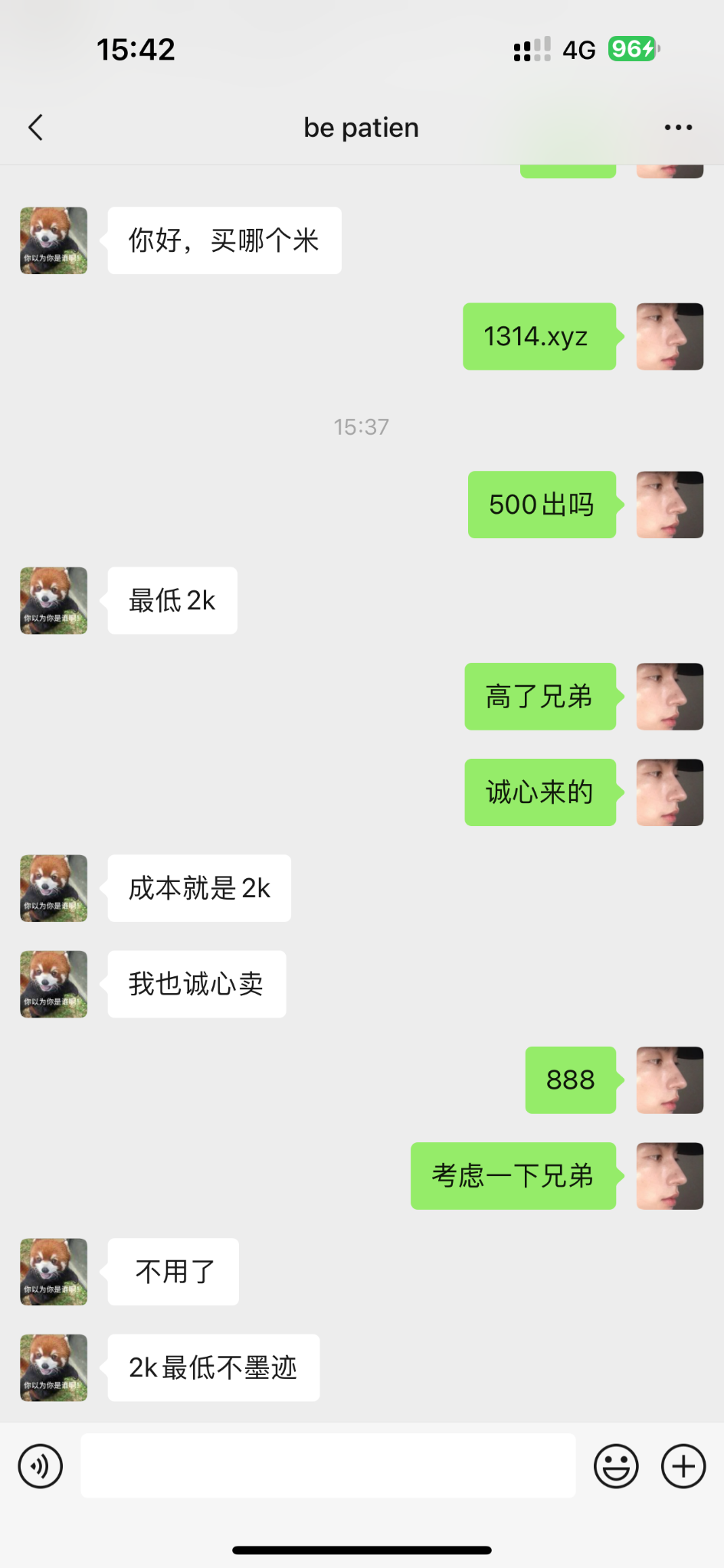Tap the message text field
724x1568 pixels.
(328, 1465)
